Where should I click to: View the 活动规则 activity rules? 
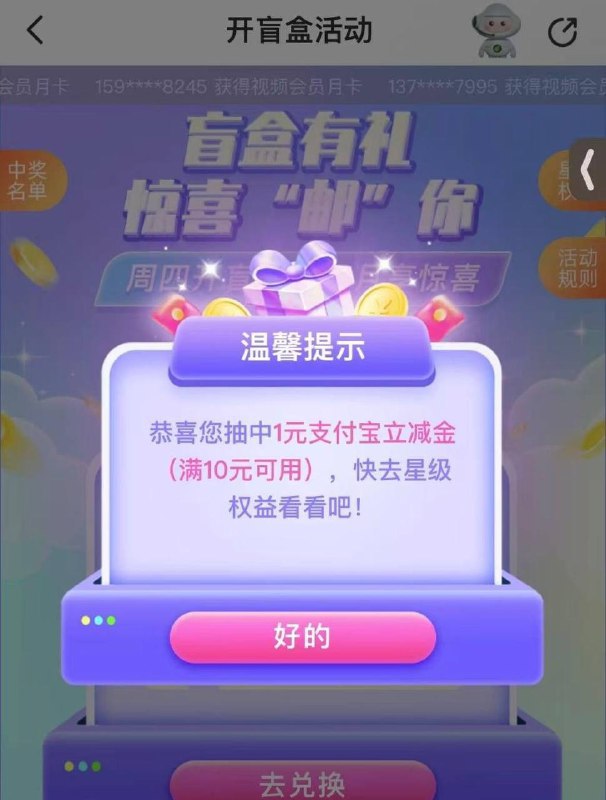coord(580,267)
